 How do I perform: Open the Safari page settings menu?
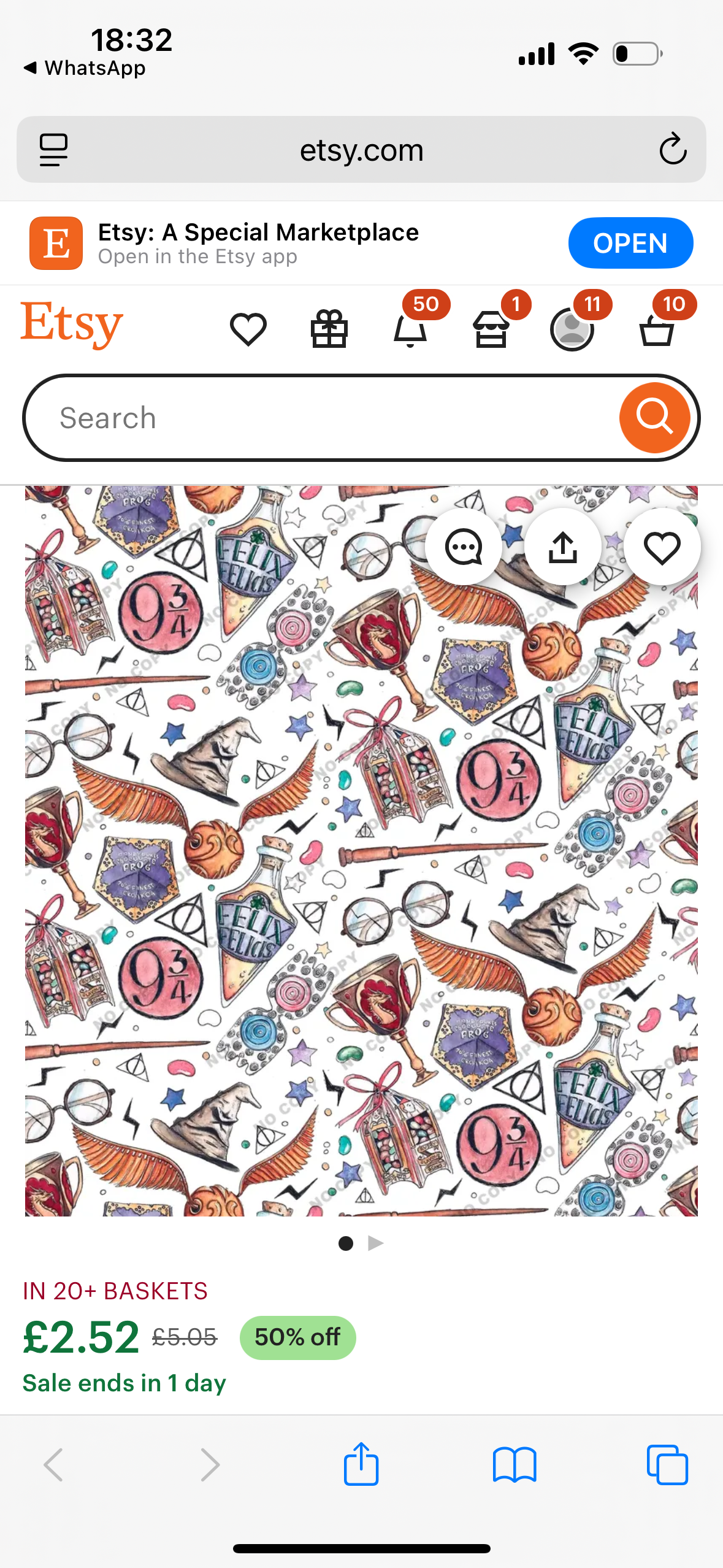coord(53,150)
